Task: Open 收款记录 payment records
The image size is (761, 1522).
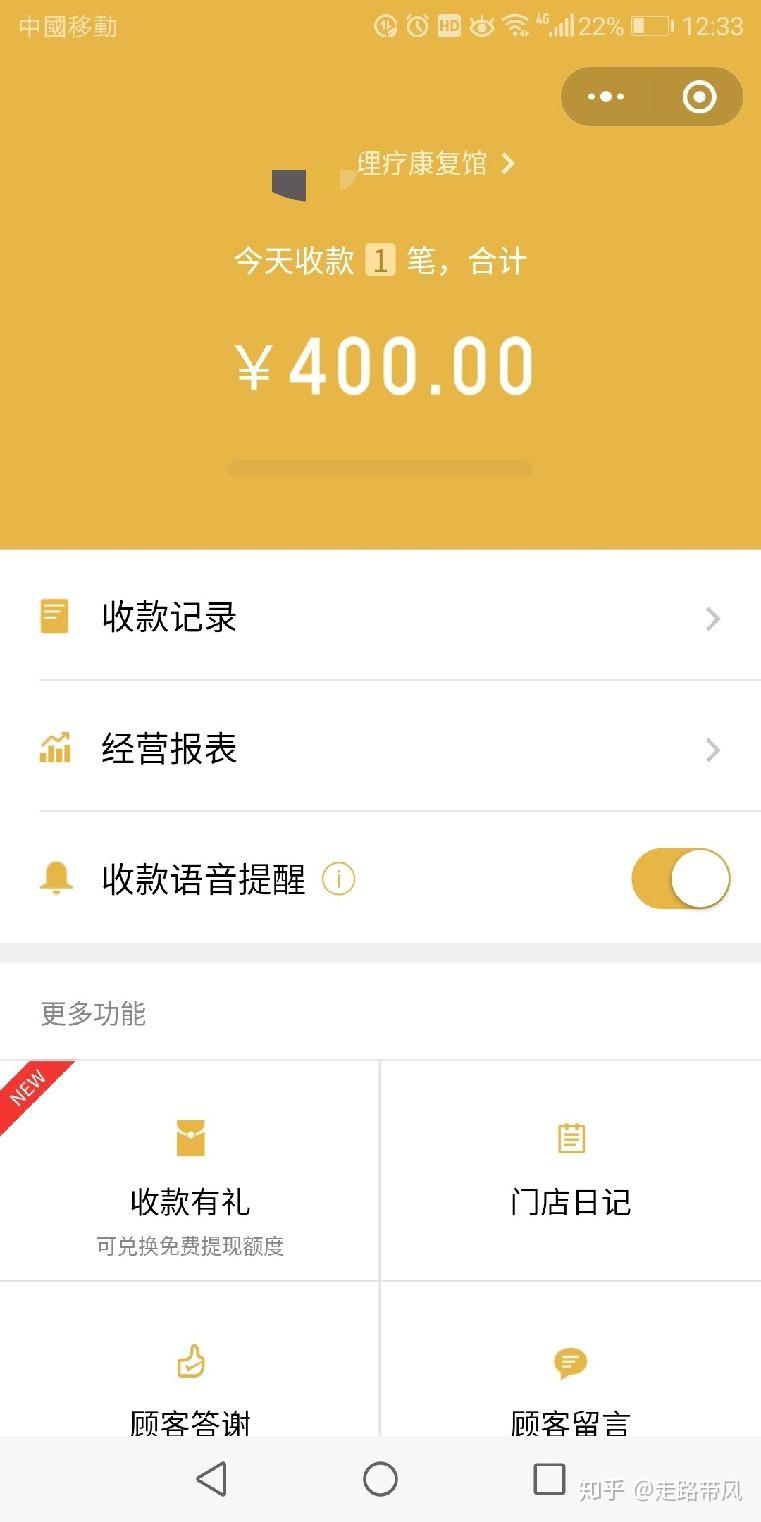Action: click(x=380, y=617)
